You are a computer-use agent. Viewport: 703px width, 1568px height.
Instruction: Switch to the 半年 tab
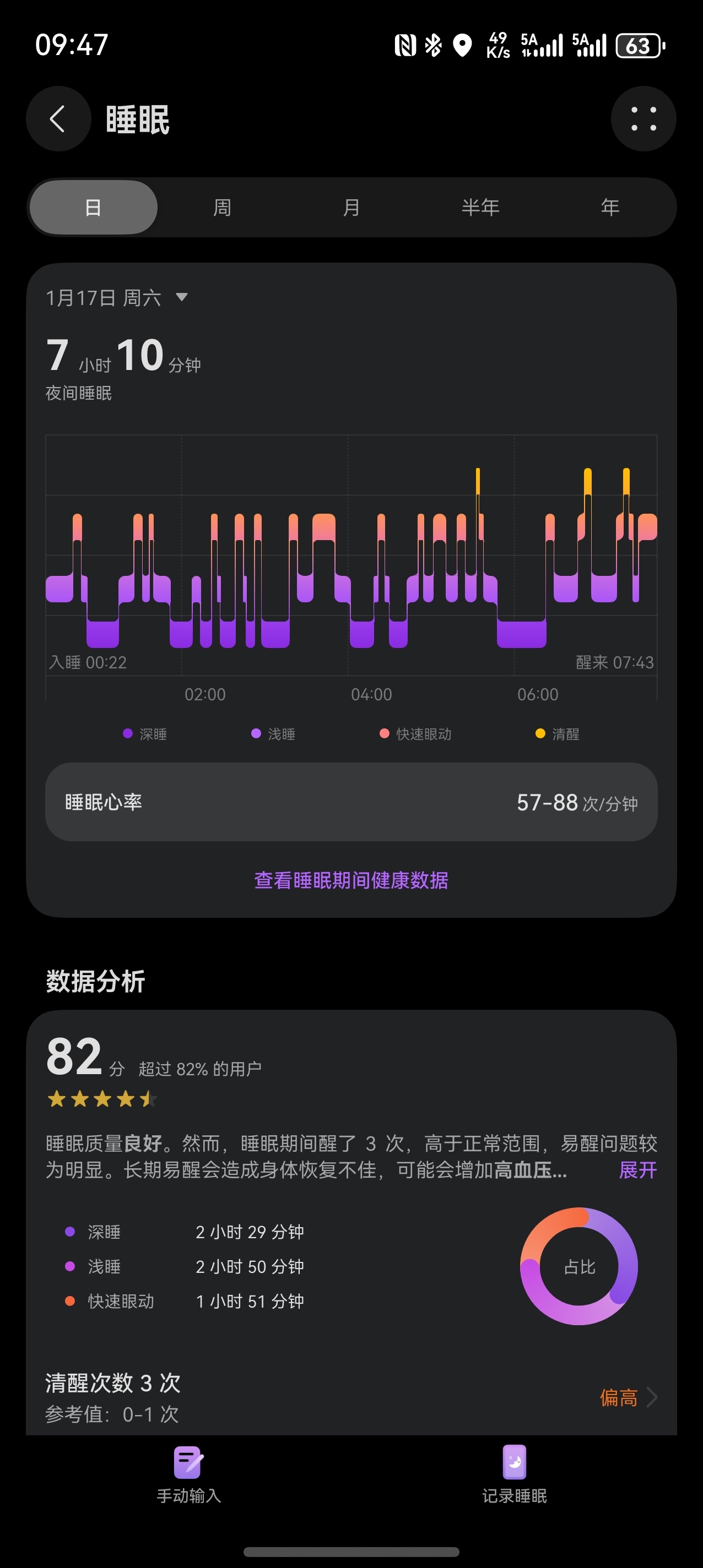[x=480, y=207]
